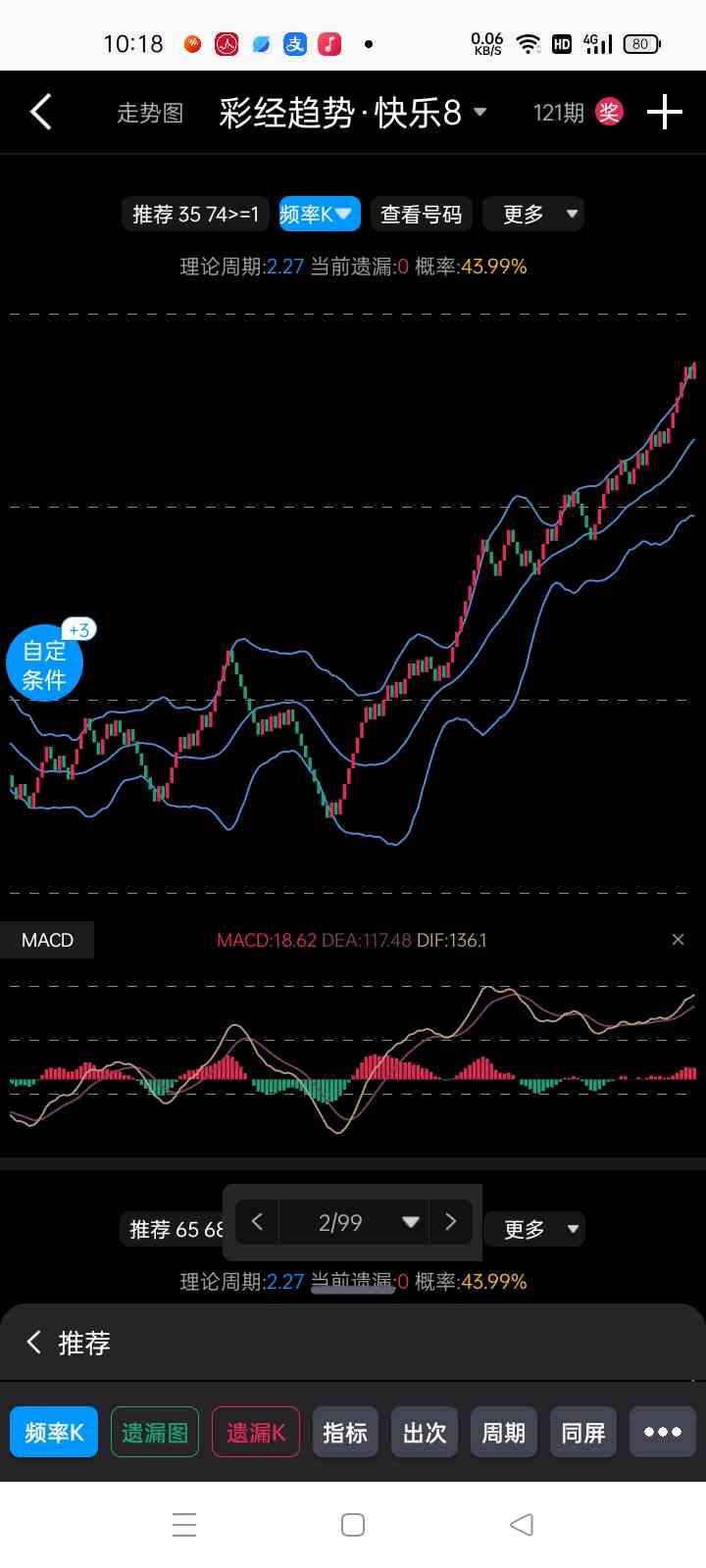This screenshot has width=706, height=1568.
Task: Open the 121期 奖 draw results
Action: coord(578,113)
